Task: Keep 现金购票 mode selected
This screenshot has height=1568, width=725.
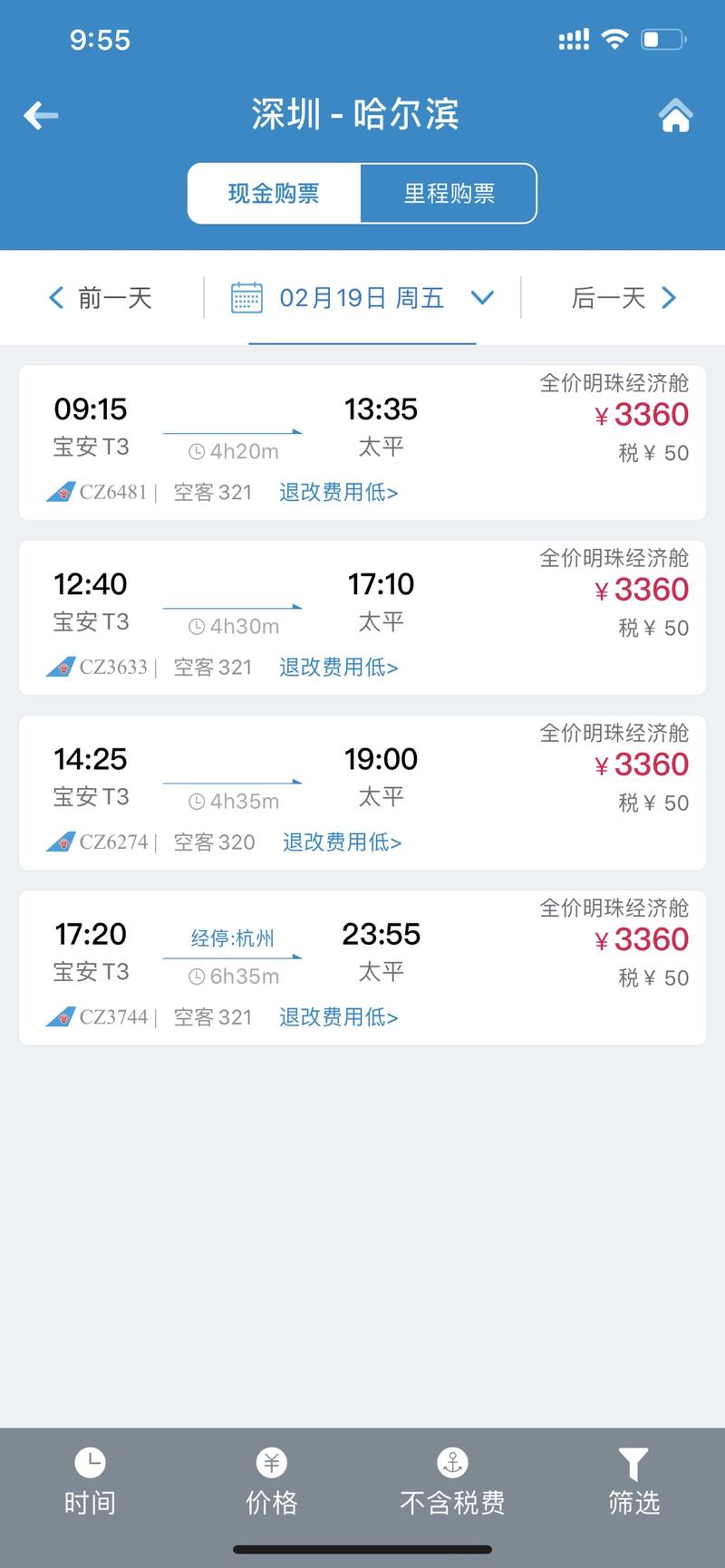Action: pos(273,192)
